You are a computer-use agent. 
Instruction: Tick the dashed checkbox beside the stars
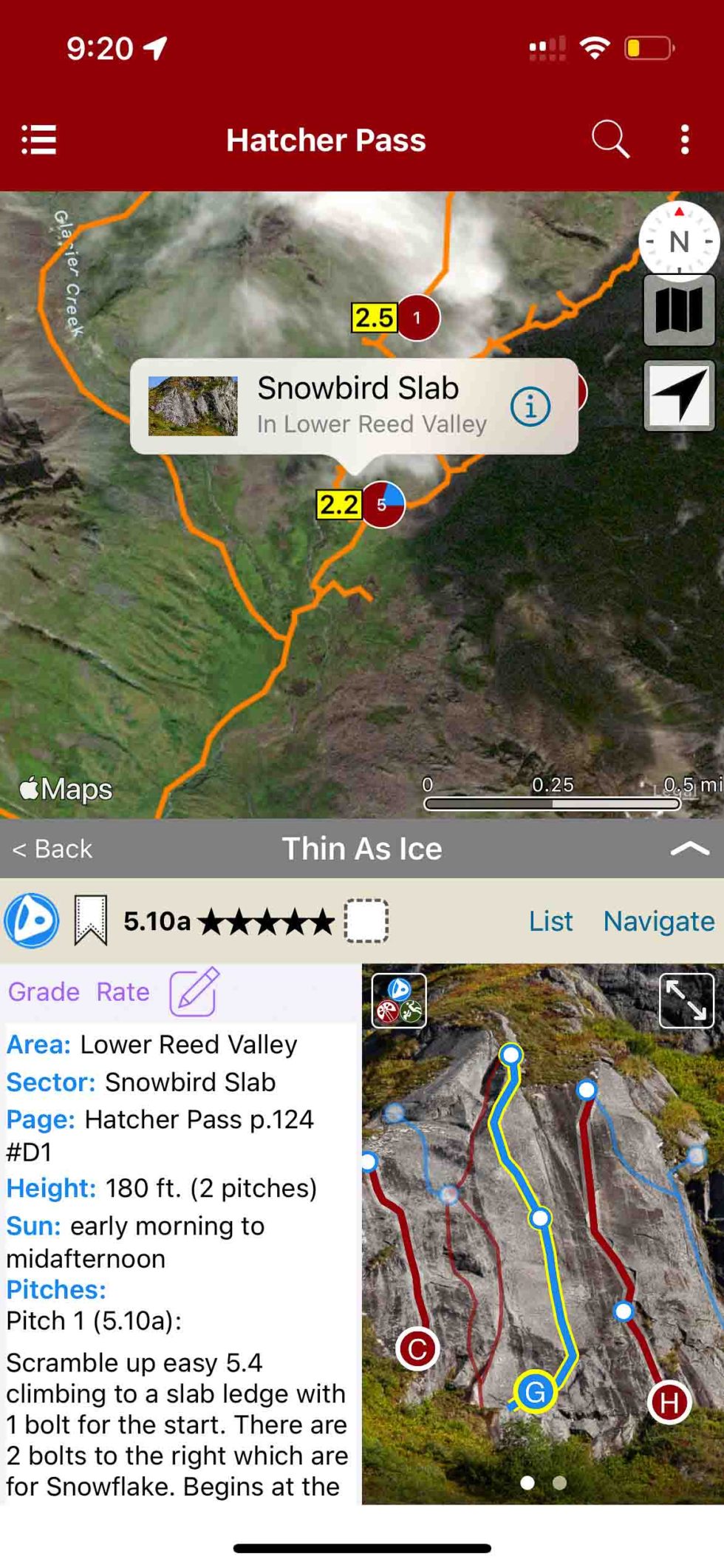(366, 921)
